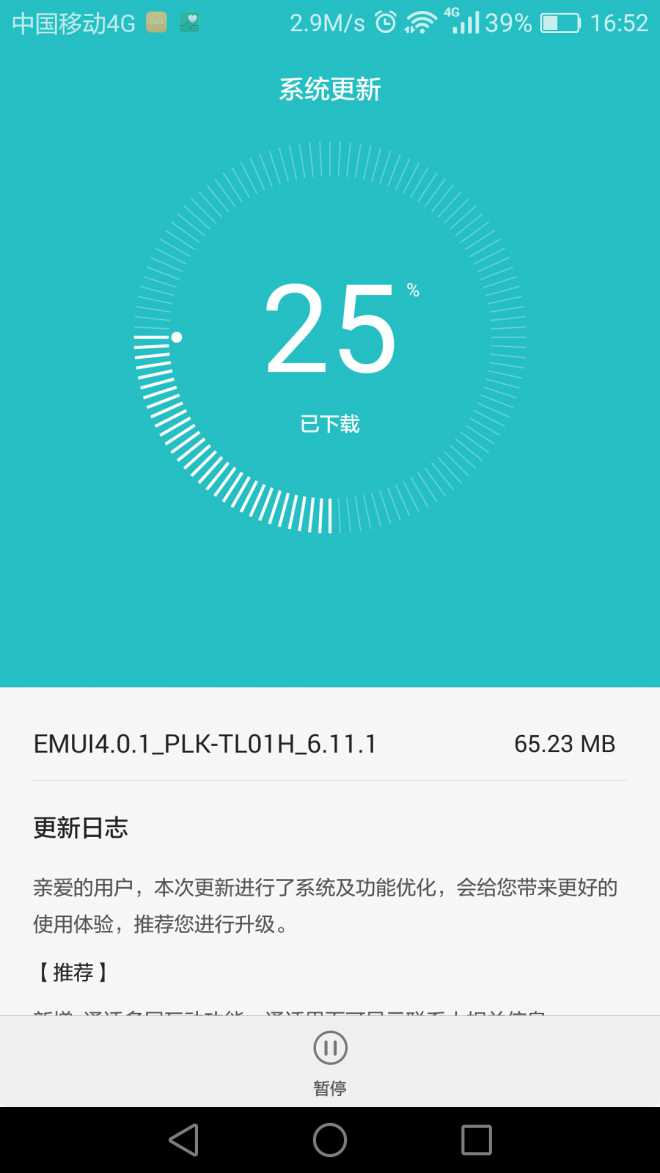Open the recent apps view

coord(476,1139)
